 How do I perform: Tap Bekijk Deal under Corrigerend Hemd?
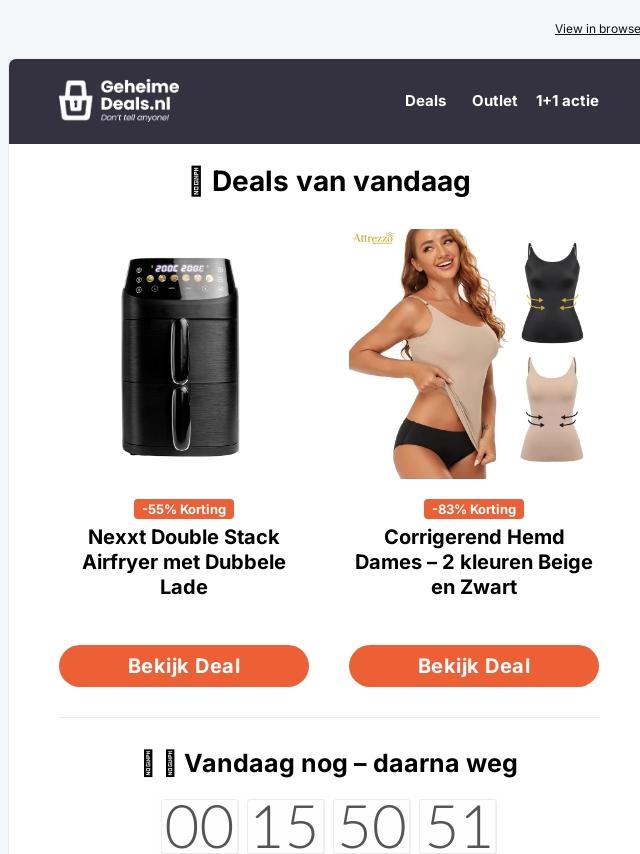click(474, 666)
